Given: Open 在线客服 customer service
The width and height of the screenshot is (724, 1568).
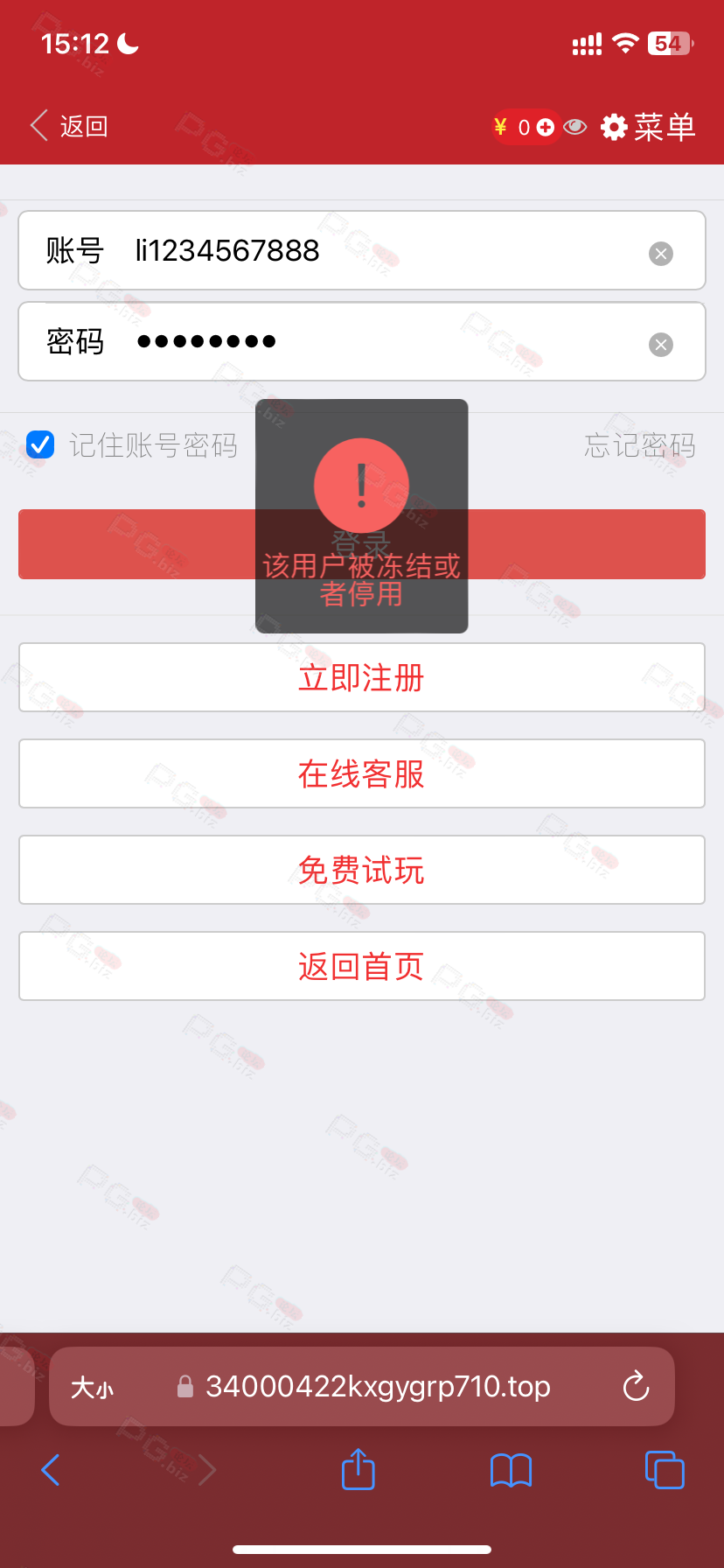Looking at the screenshot, I should click(362, 773).
